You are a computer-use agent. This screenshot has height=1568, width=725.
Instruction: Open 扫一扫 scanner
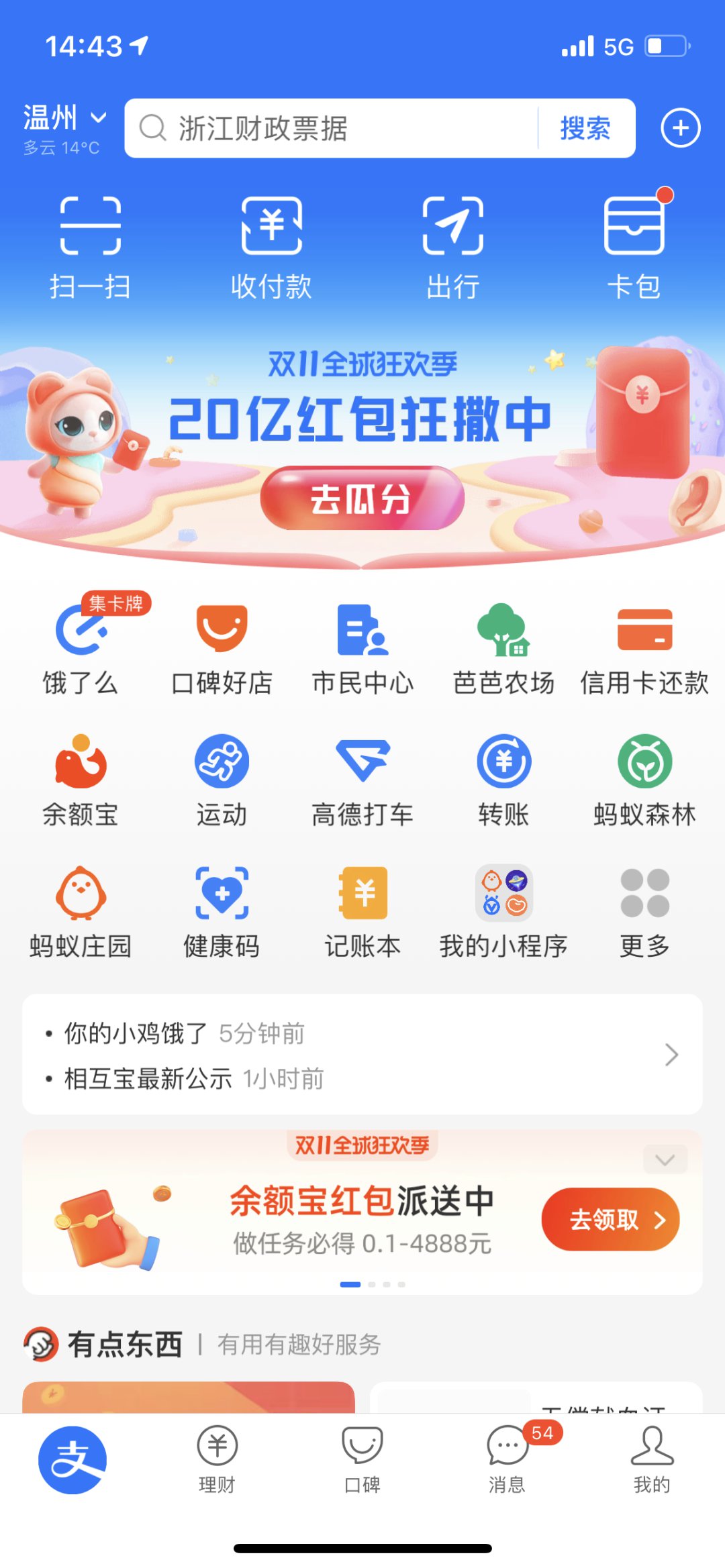click(x=90, y=246)
